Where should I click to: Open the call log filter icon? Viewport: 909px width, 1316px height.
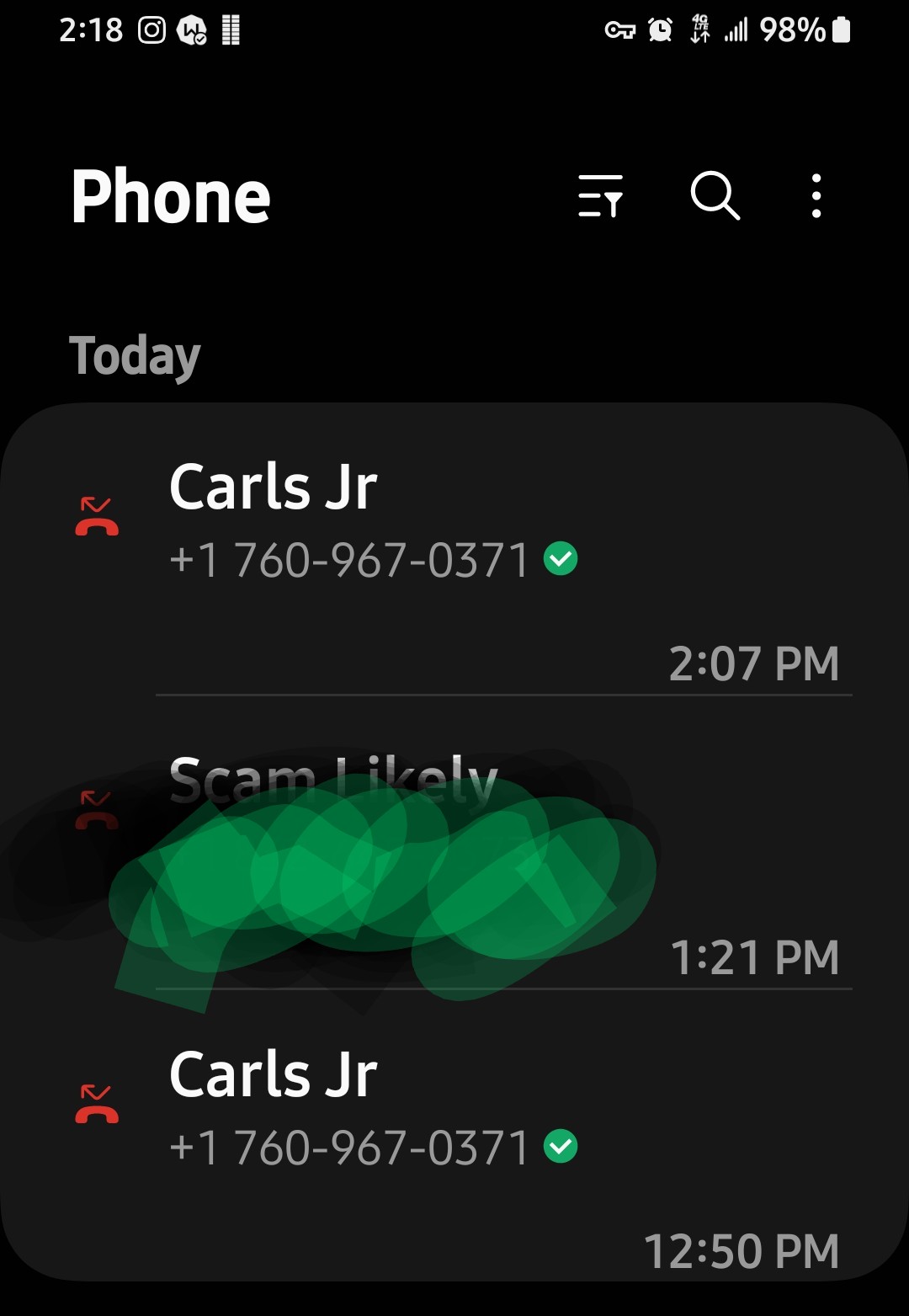600,196
